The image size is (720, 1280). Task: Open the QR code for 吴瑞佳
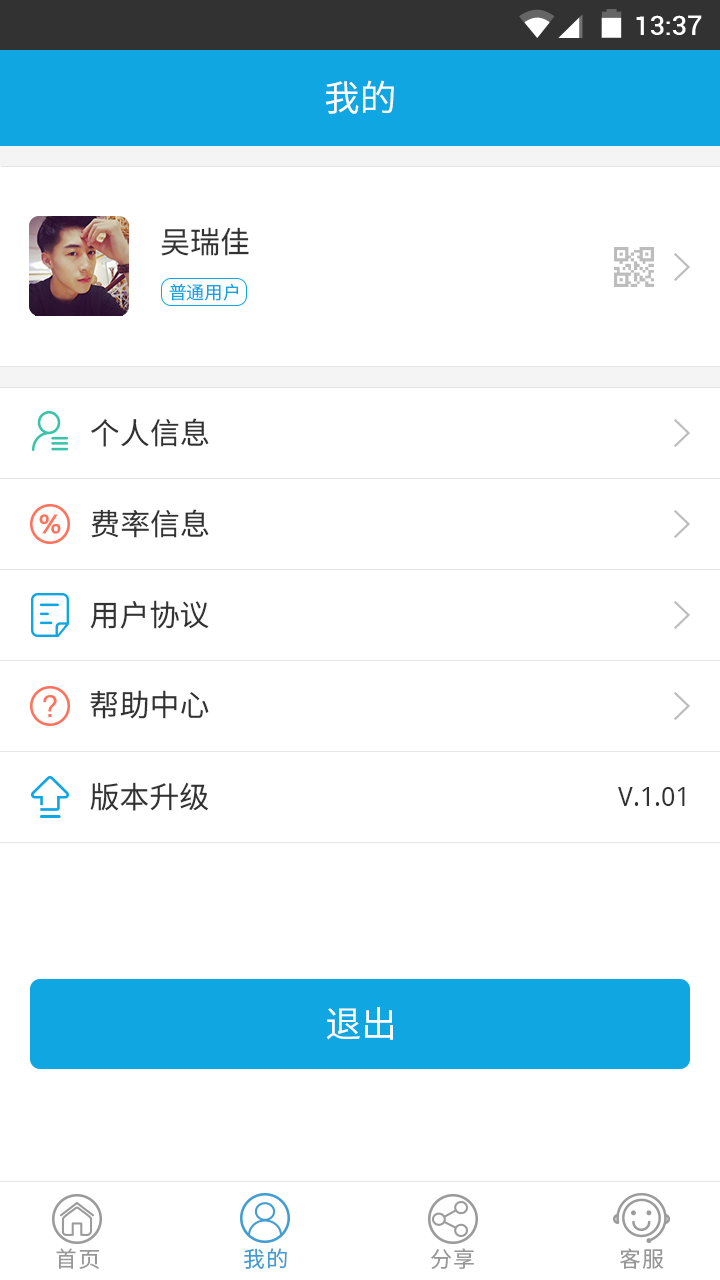(x=634, y=267)
